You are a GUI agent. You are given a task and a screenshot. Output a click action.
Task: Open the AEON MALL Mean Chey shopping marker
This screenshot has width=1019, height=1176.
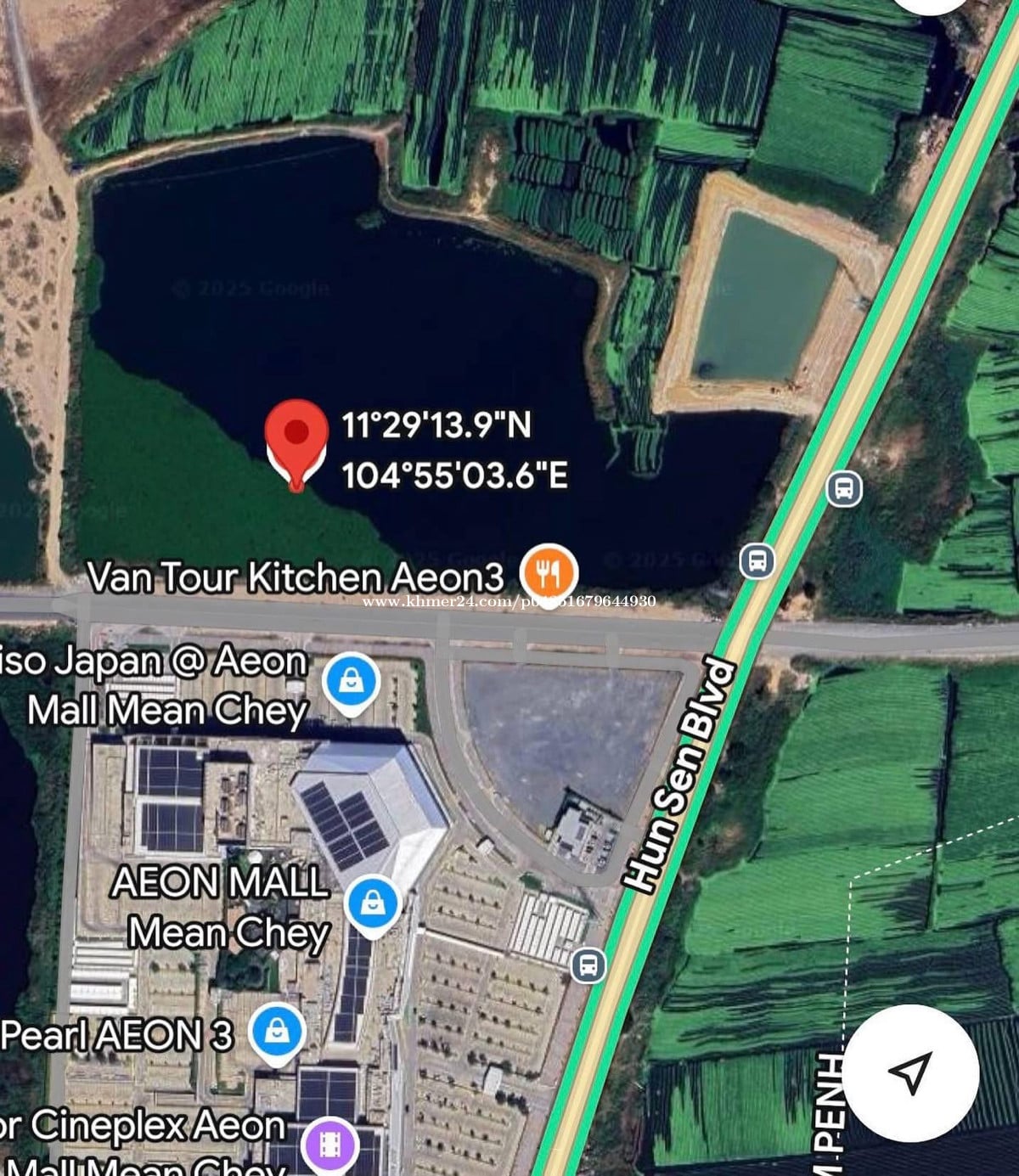tap(373, 903)
